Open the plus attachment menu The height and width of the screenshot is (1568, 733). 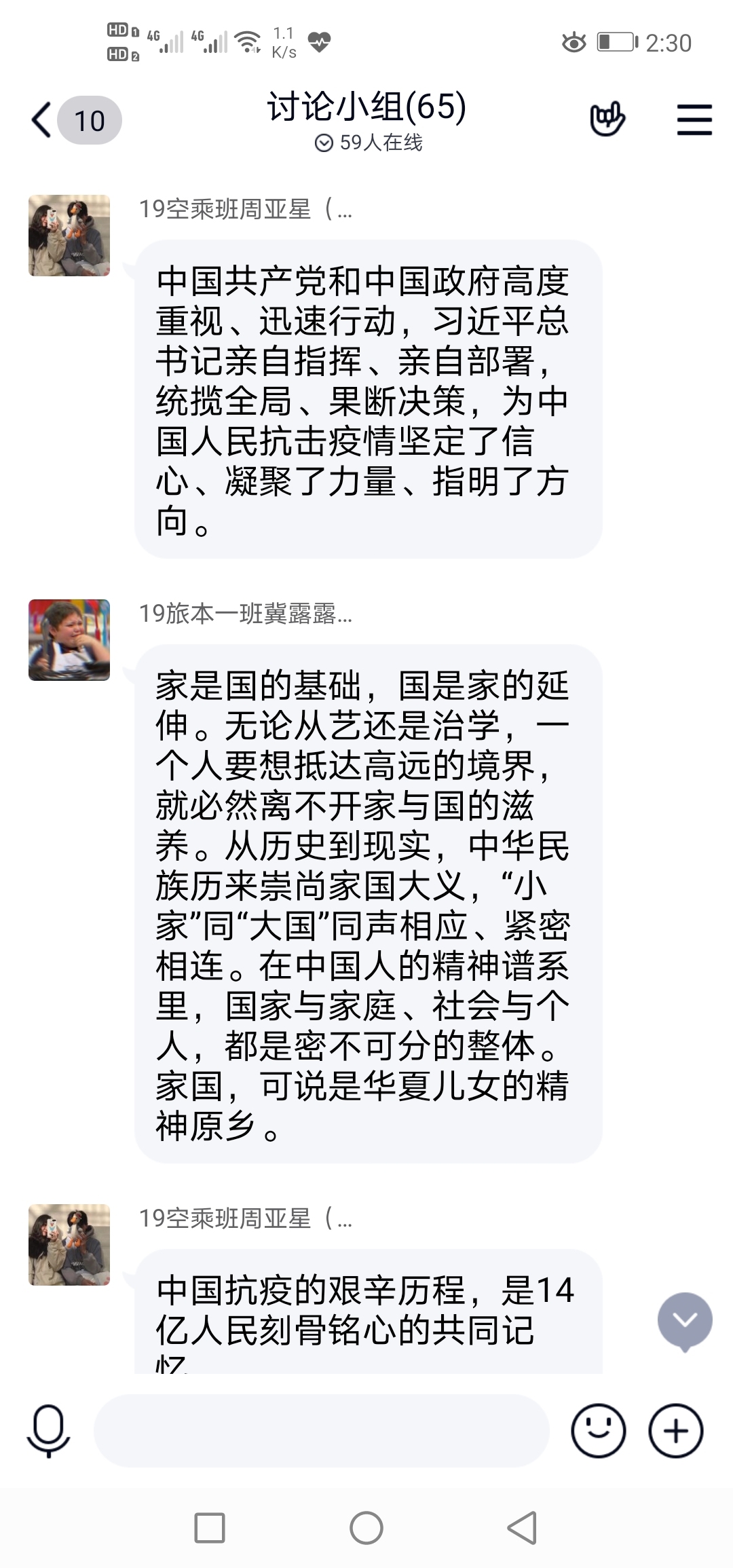click(x=676, y=1431)
